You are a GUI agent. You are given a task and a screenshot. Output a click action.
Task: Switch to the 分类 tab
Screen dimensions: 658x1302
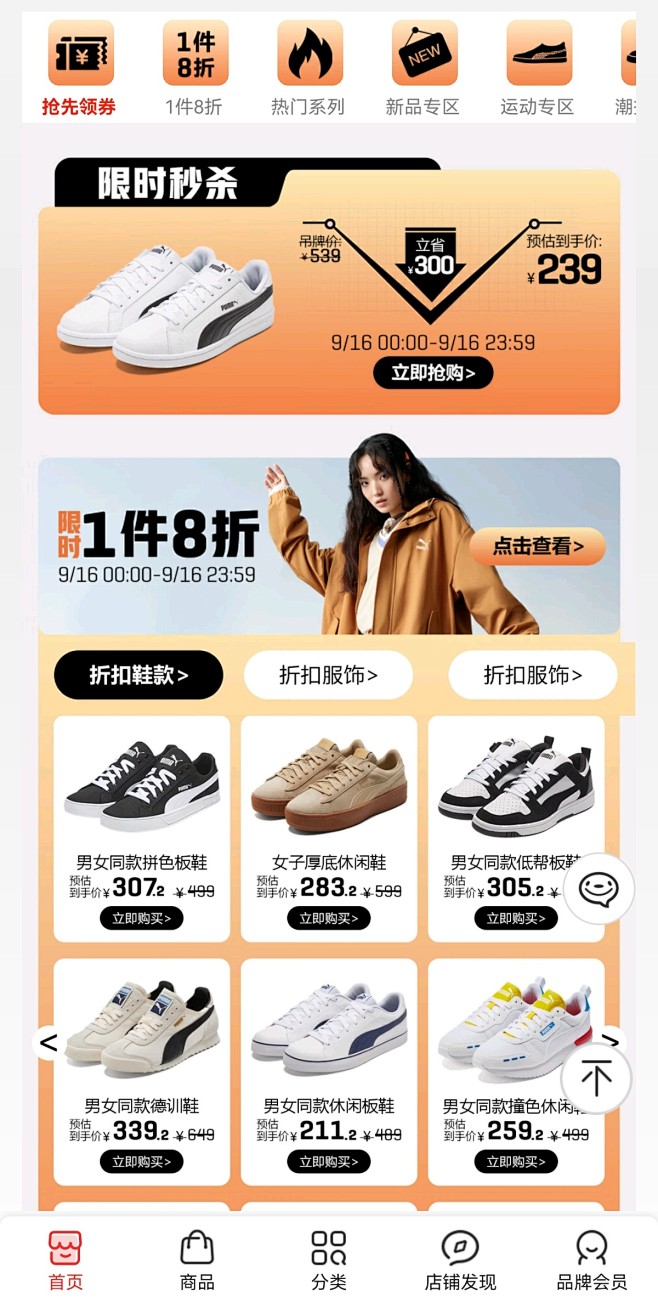[x=328, y=1260]
